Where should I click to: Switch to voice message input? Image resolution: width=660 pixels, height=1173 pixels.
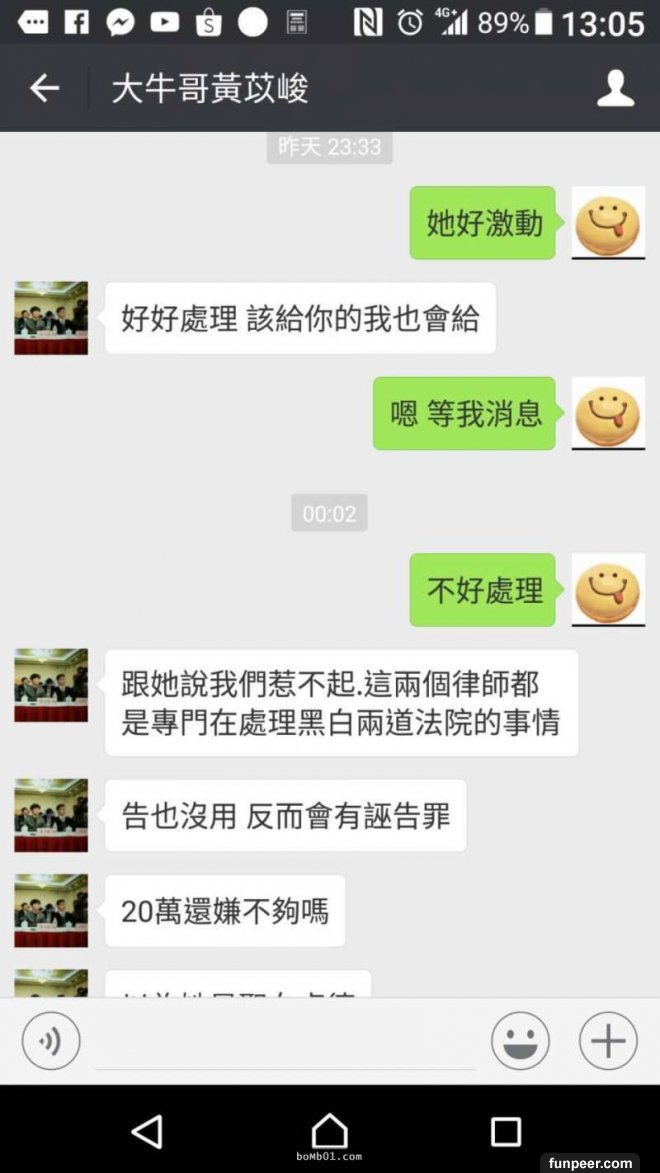51,1041
